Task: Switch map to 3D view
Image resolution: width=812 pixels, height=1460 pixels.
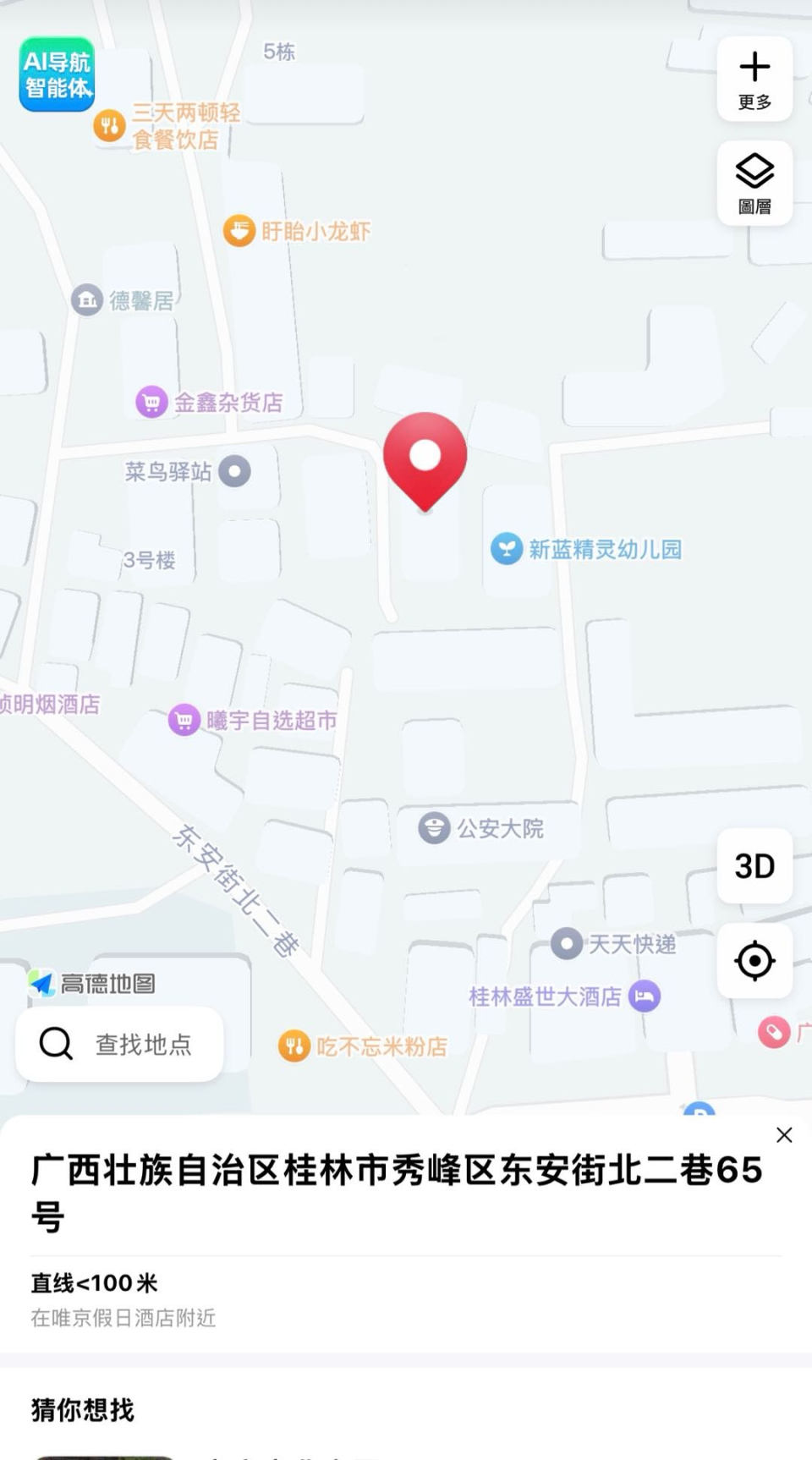Action: [x=754, y=866]
